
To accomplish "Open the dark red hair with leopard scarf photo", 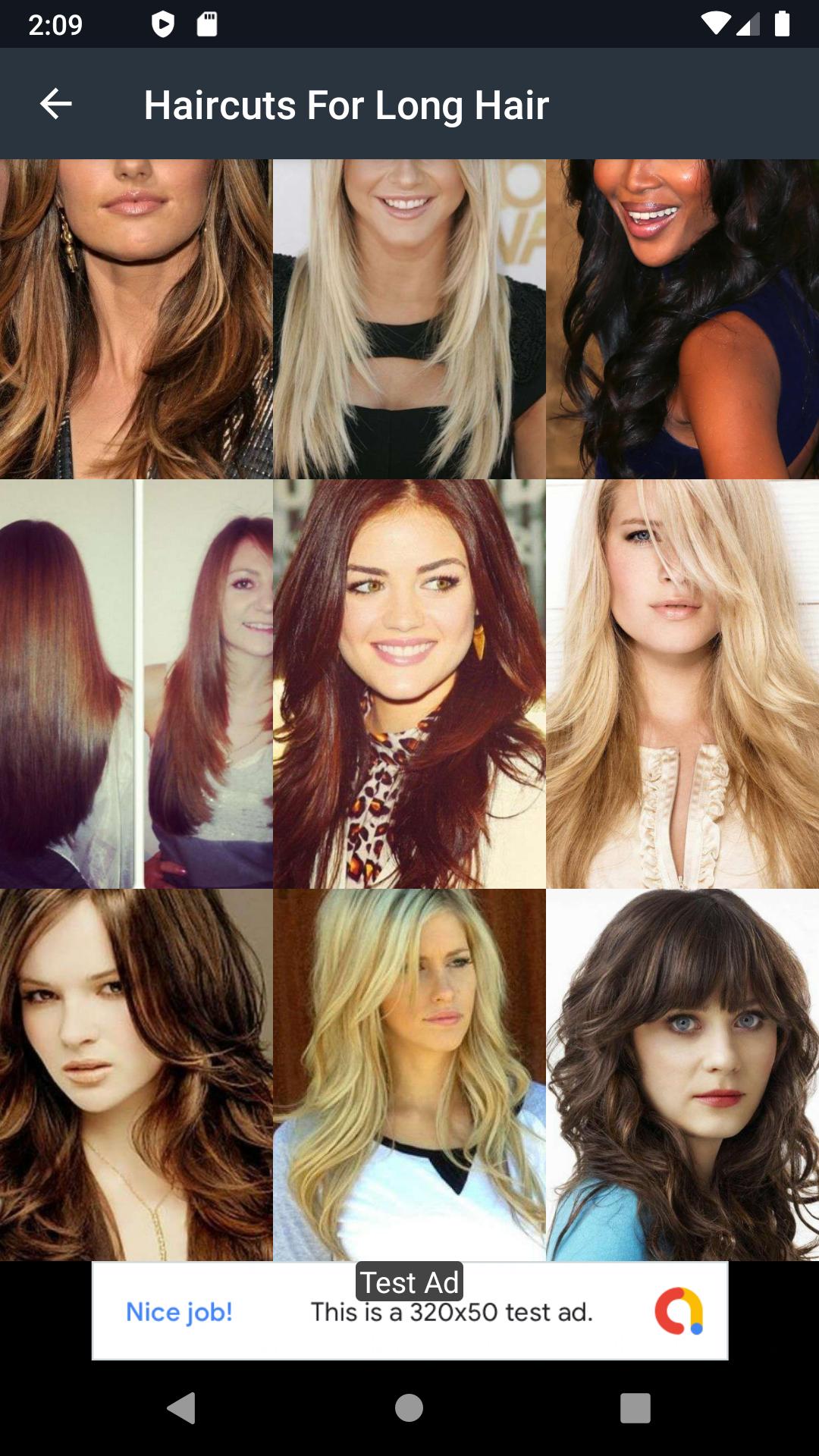I will [x=409, y=683].
